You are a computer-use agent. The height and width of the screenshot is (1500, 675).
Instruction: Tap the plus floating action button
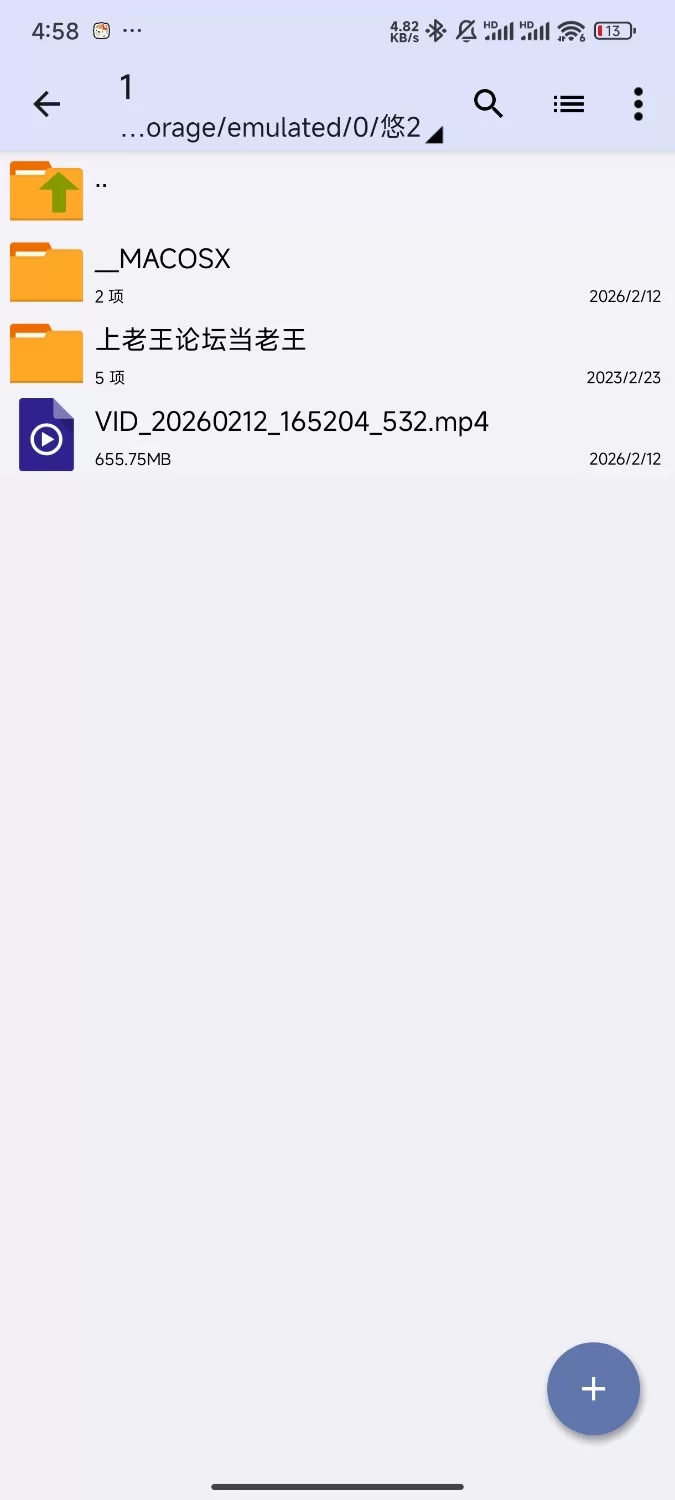click(x=593, y=1388)
